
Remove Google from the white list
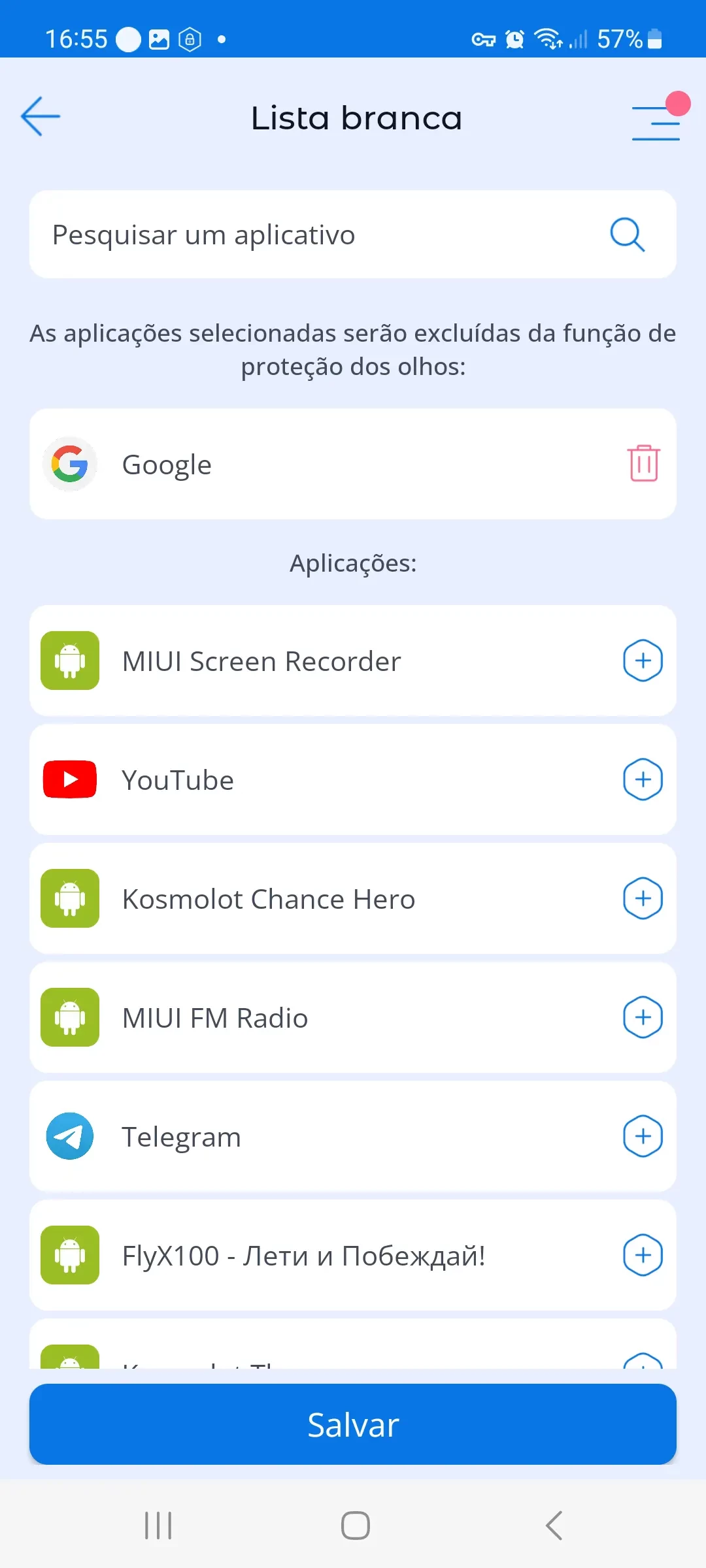coord(643,464)
